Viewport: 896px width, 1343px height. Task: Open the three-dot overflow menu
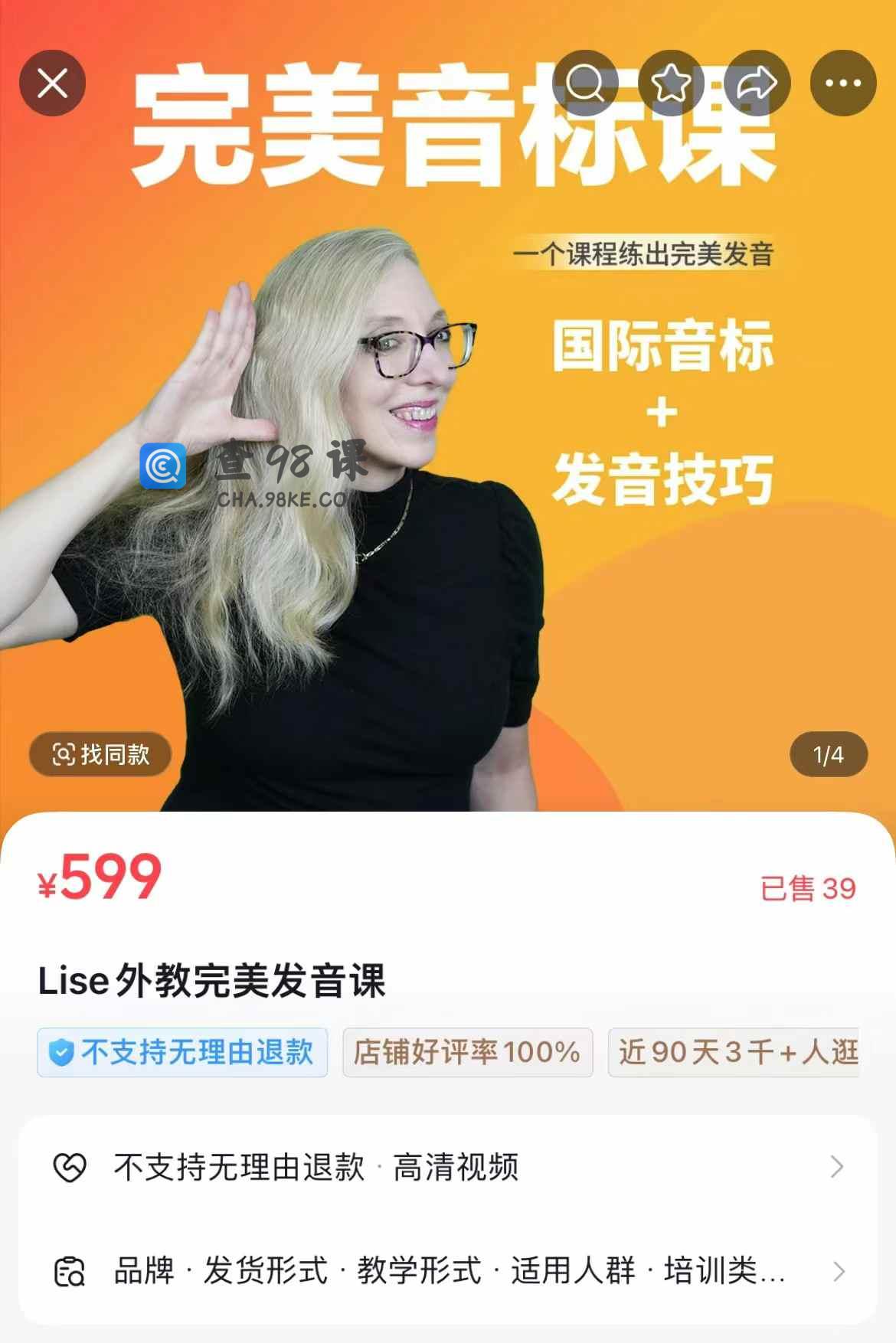pyautogui.click(x=842, y=83)
